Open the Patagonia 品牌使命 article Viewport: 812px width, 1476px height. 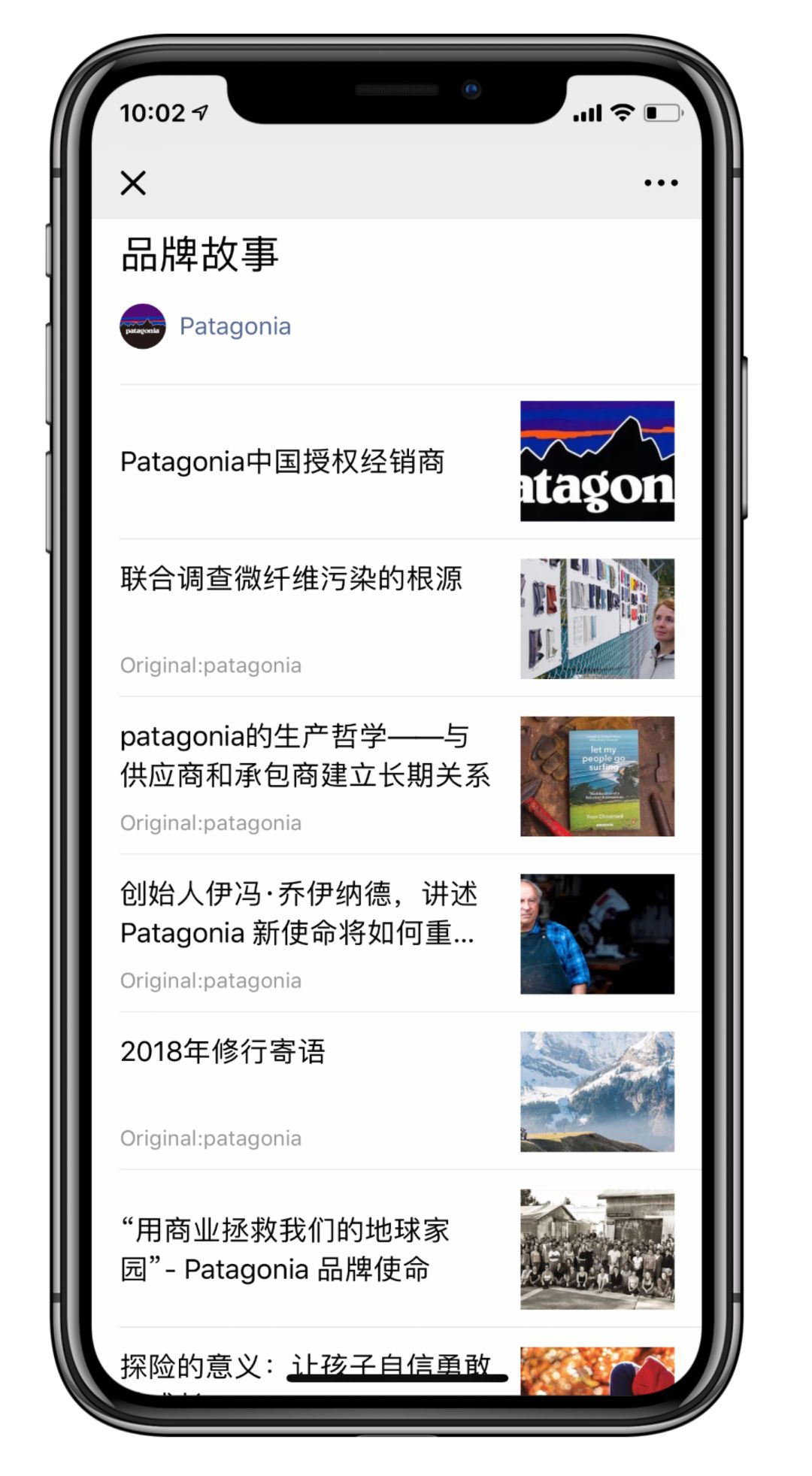(286, 1250)
